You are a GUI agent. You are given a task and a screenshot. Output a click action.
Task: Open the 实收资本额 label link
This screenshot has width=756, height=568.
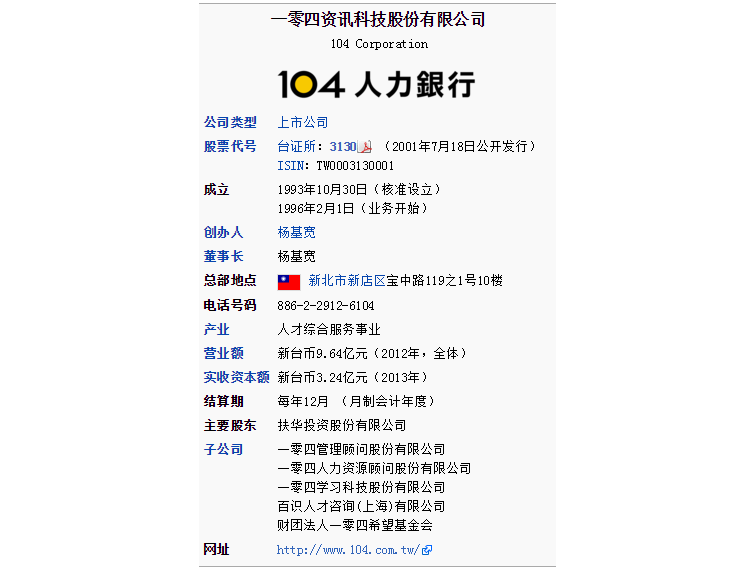236,377
